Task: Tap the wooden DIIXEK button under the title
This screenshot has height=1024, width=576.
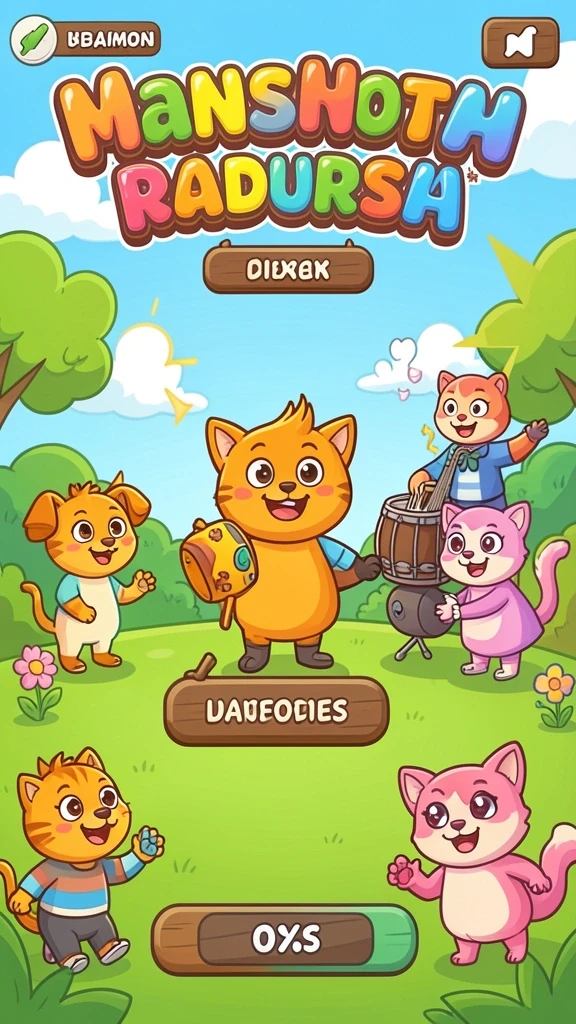Action: [288, 269]
